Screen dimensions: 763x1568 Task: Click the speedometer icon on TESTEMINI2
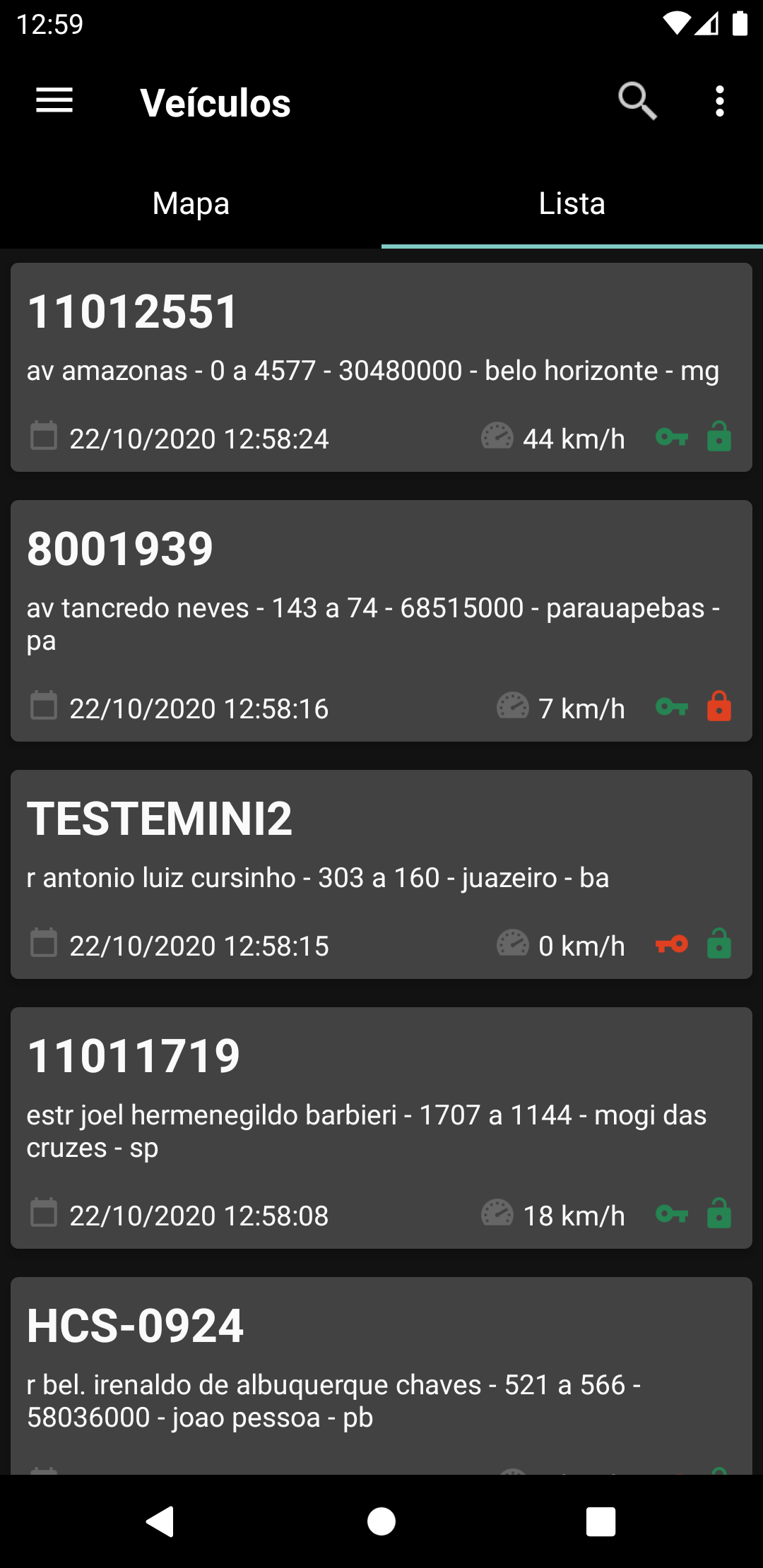513,944
